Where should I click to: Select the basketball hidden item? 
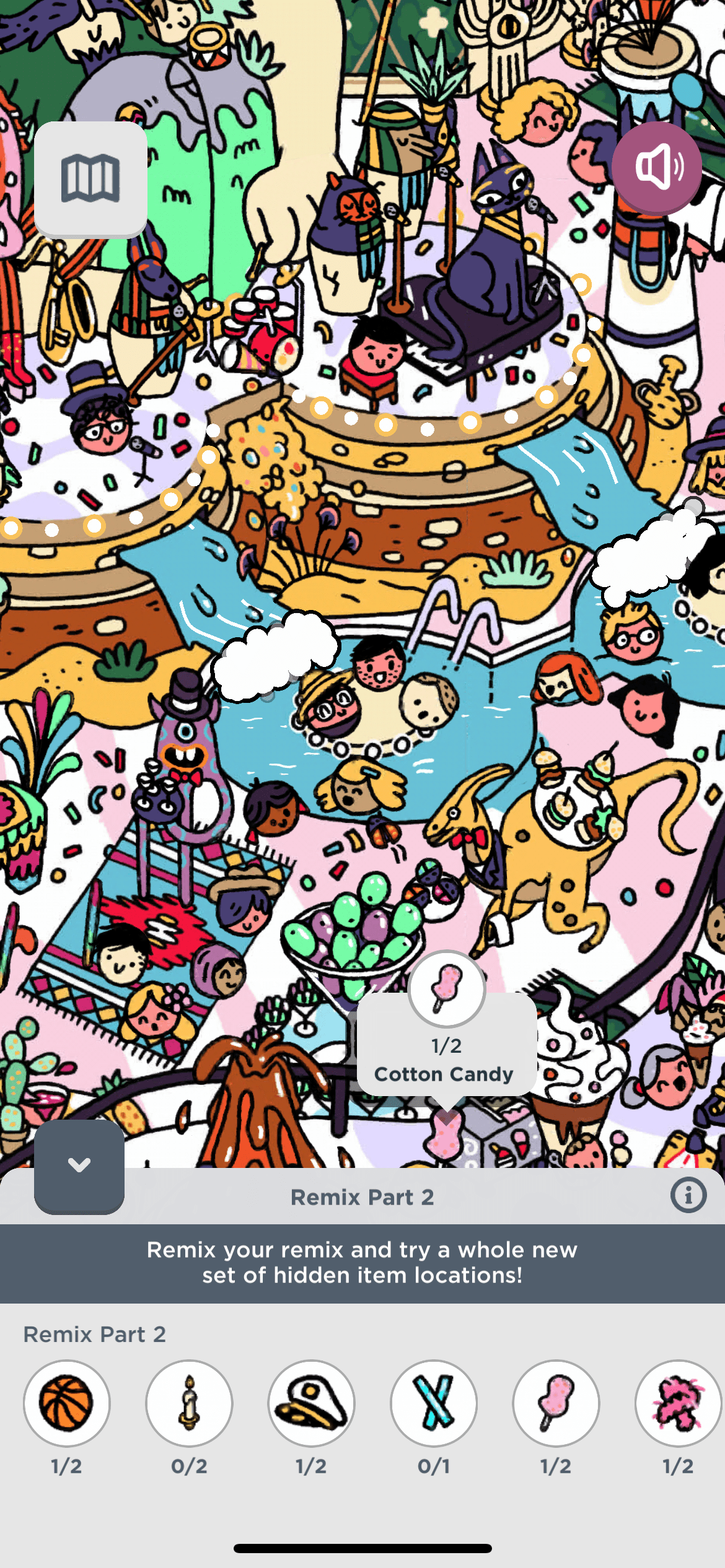pyautogui.click(x=67, y=1403)
